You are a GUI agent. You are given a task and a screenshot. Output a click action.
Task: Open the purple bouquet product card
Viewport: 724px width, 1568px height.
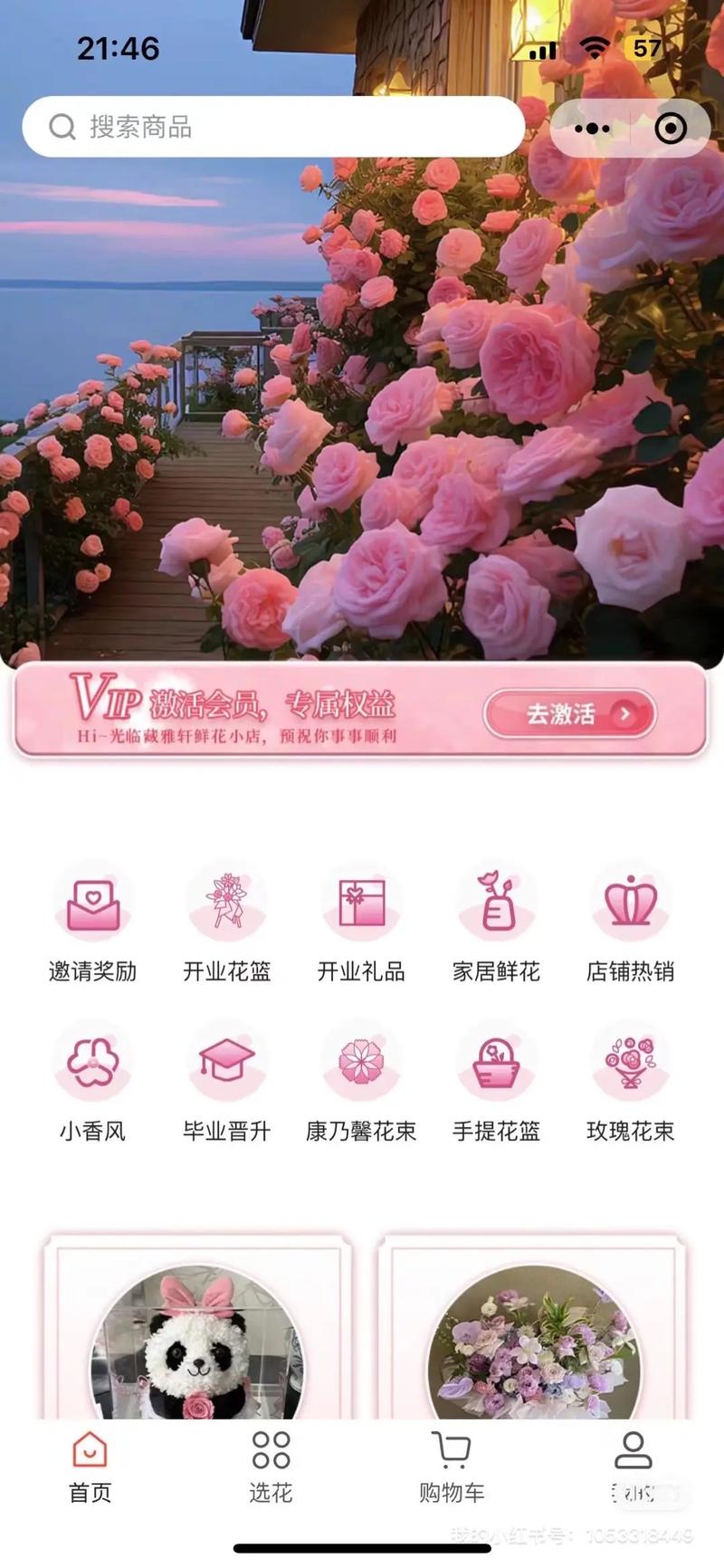[532, 1331]
